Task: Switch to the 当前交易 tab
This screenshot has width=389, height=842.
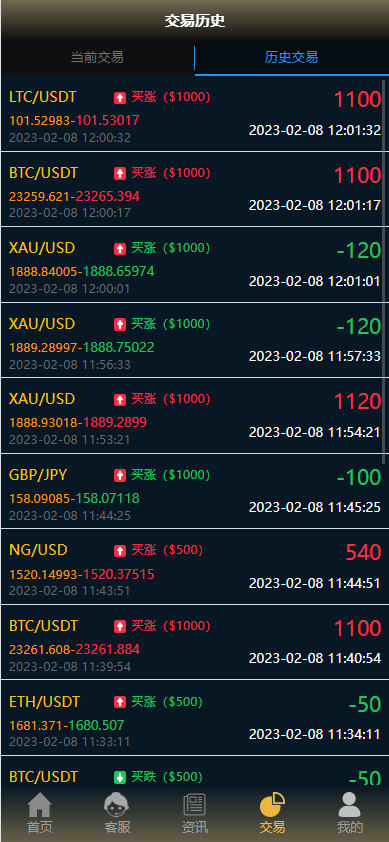Action: (x=97, y=57)
